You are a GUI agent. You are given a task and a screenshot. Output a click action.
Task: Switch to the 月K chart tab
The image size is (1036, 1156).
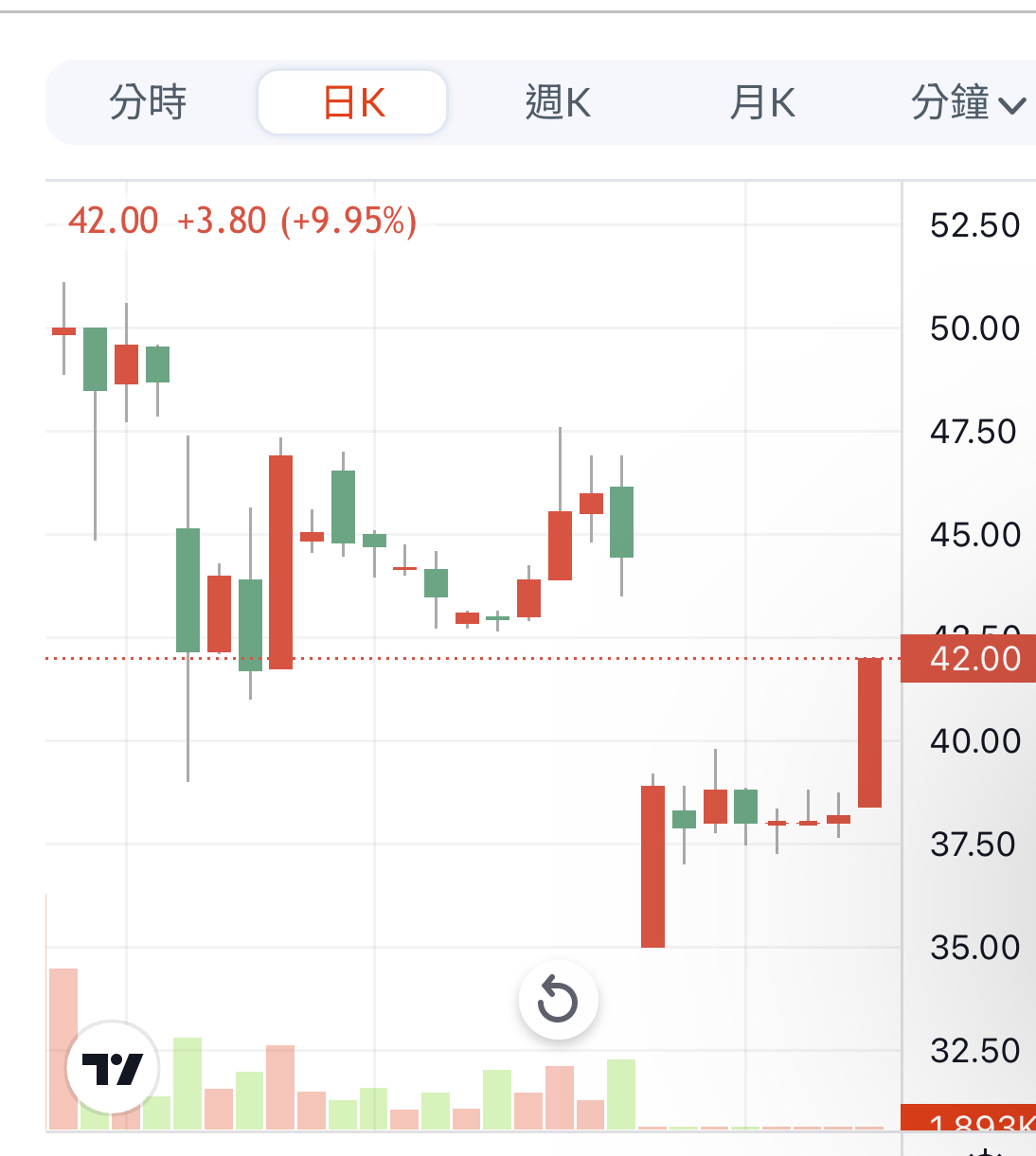[762, 102]
